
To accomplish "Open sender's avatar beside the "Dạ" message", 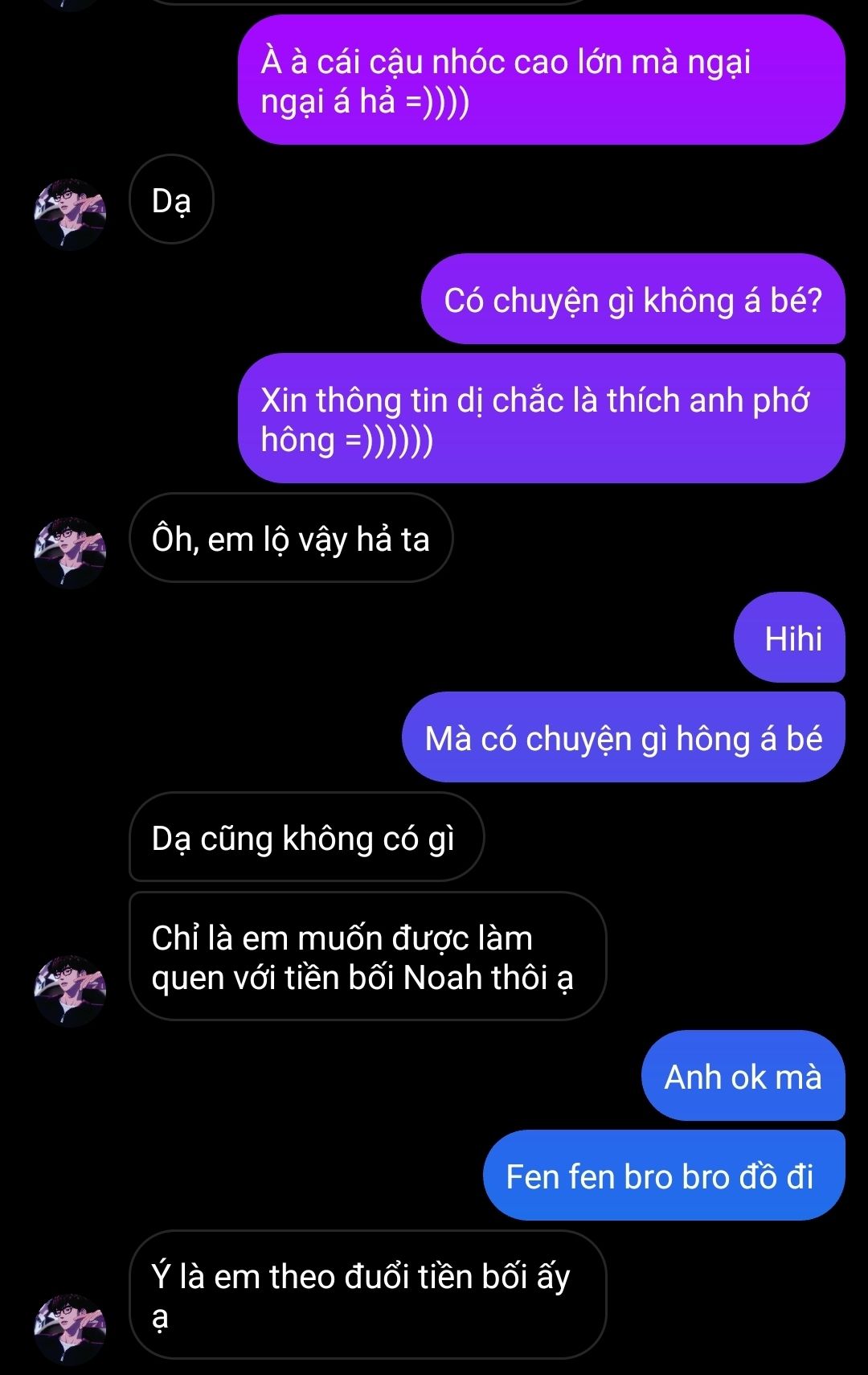I will coord(70,214).
